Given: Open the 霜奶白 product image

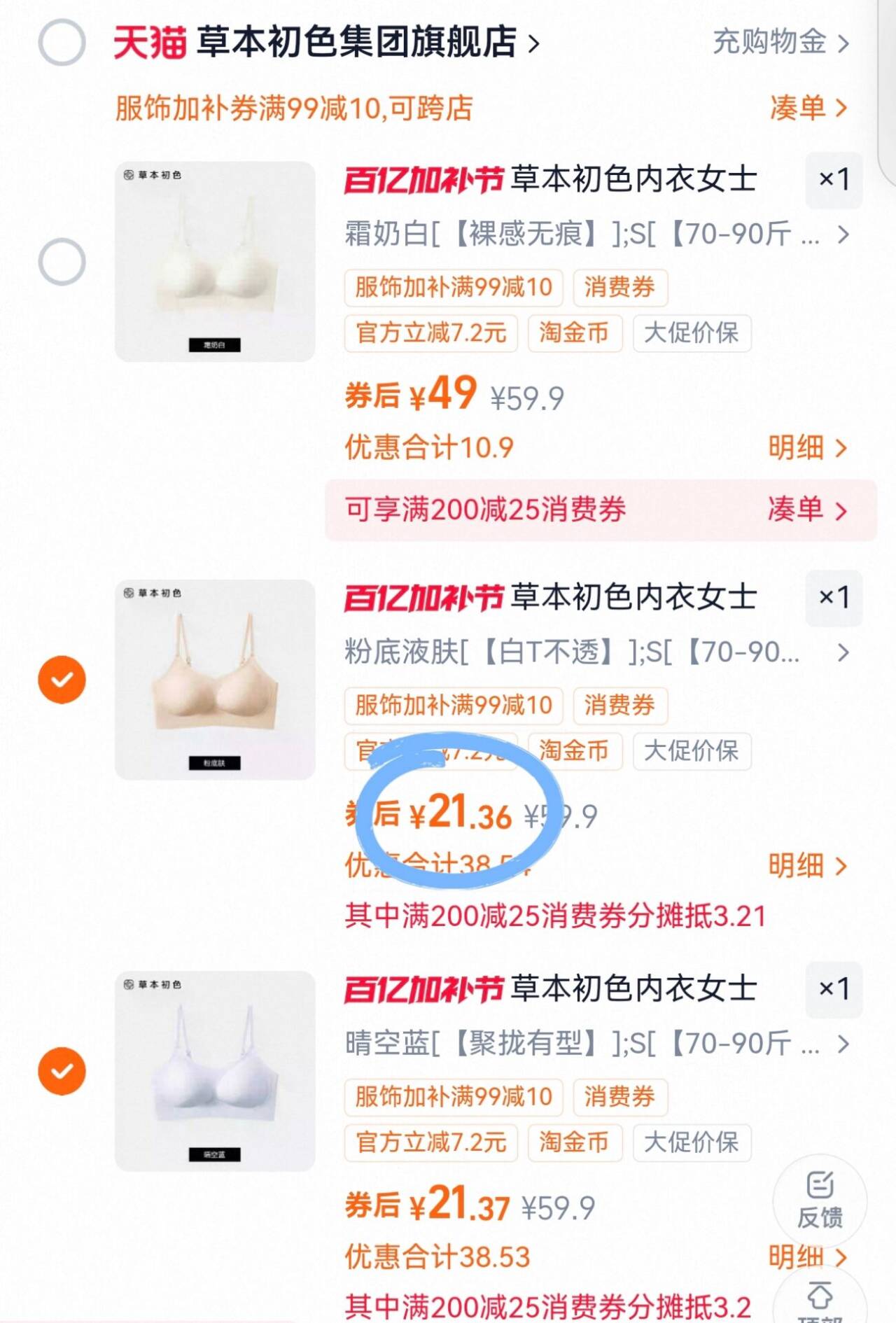Looking at the screenshot, I should [215, 262].
